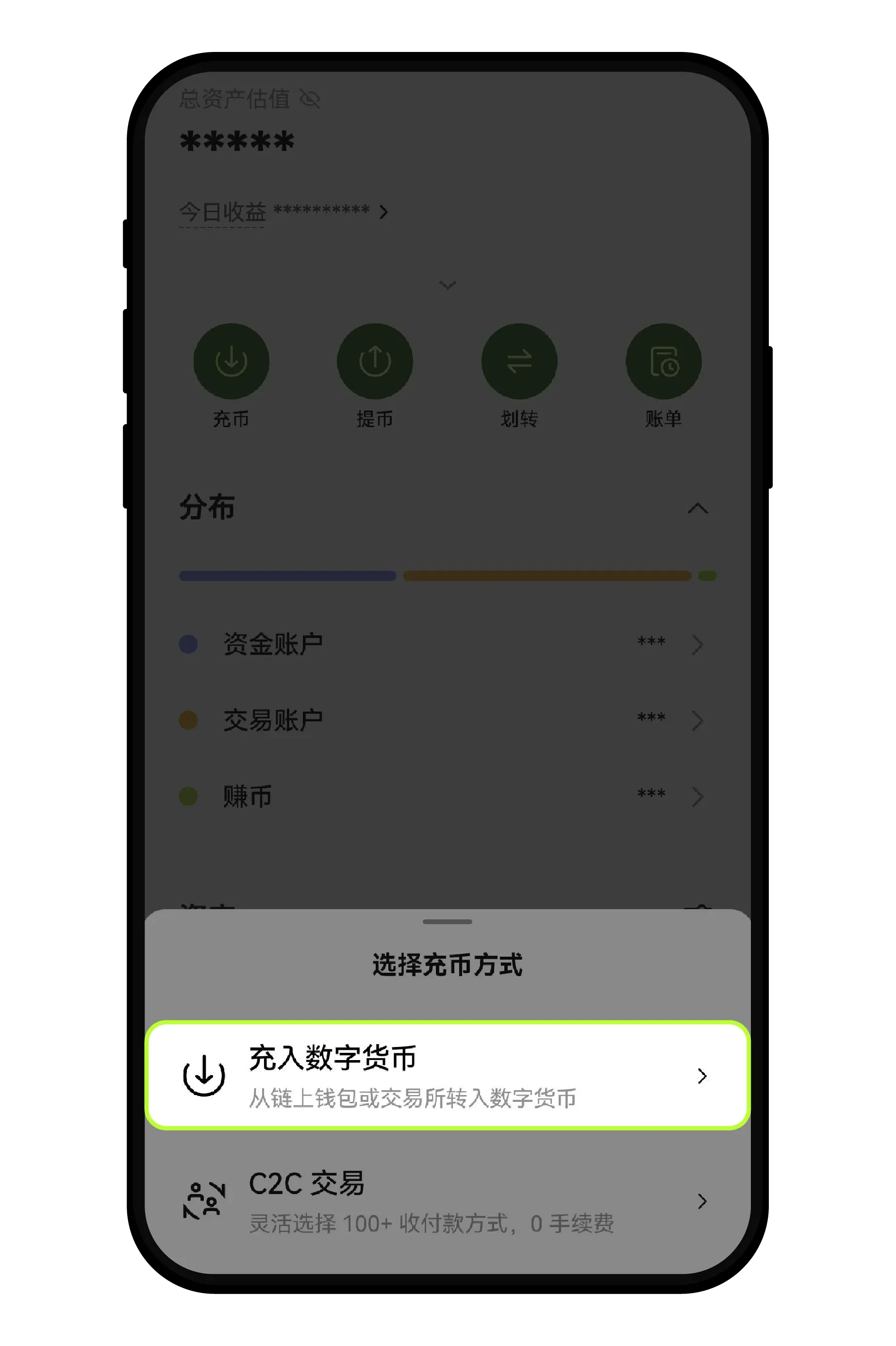
Task: Select the 充币 deposit icon
Action: (231, 361)
